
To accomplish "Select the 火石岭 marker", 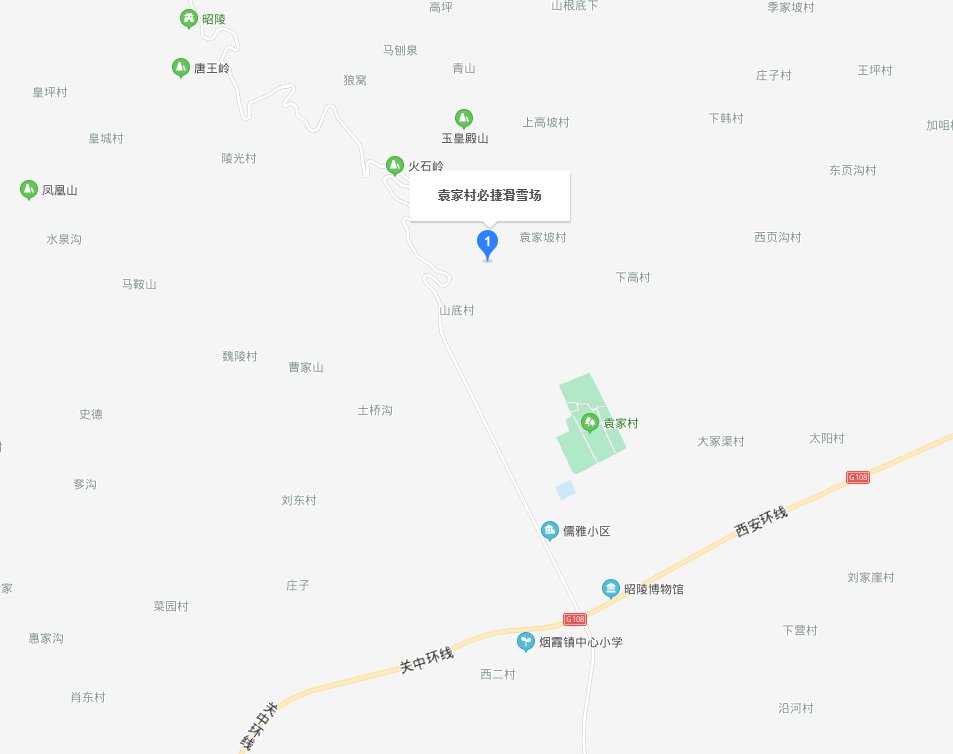I will (x=395, y=165).
